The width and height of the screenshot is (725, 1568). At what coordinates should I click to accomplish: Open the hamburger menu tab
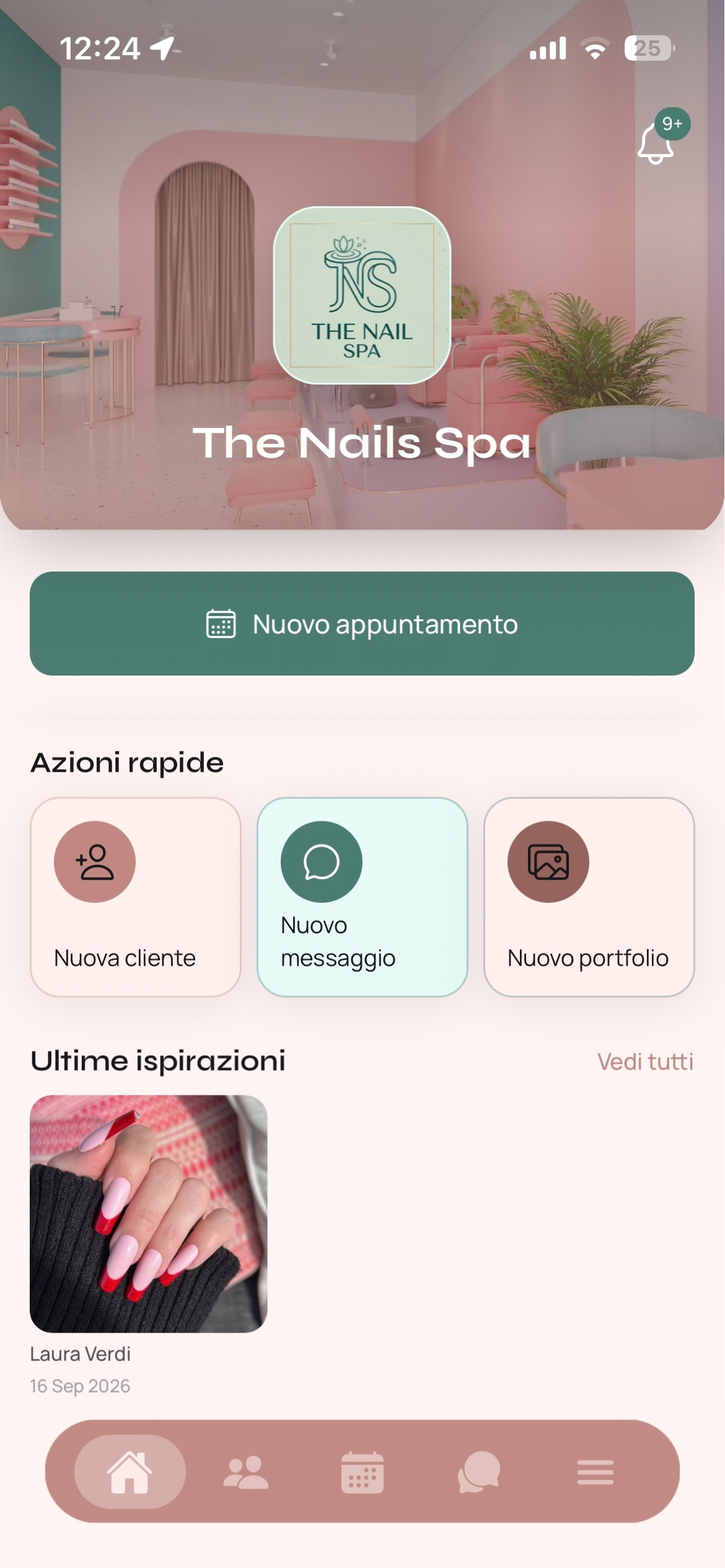pos(595,1472)
